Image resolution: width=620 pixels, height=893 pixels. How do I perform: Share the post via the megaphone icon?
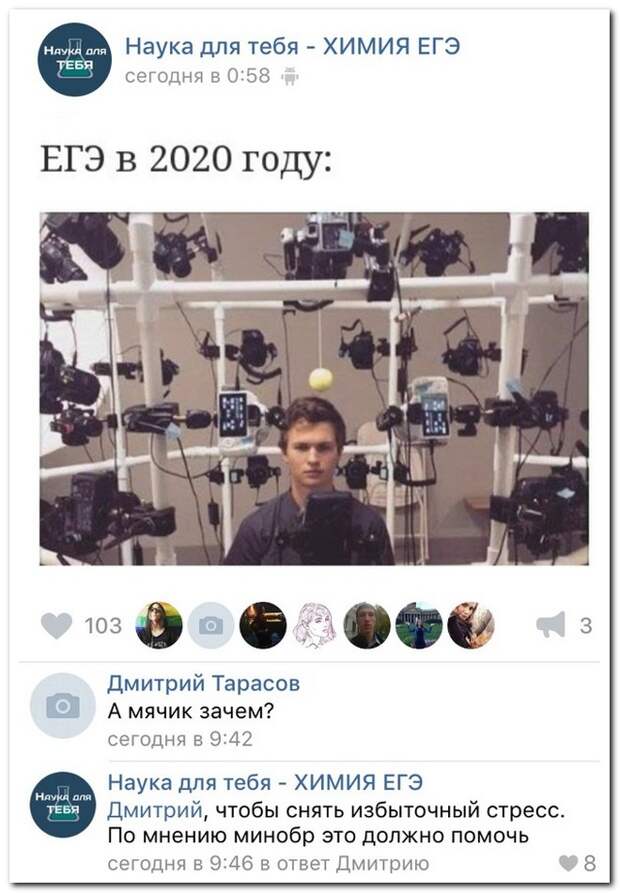coord(550,626)
